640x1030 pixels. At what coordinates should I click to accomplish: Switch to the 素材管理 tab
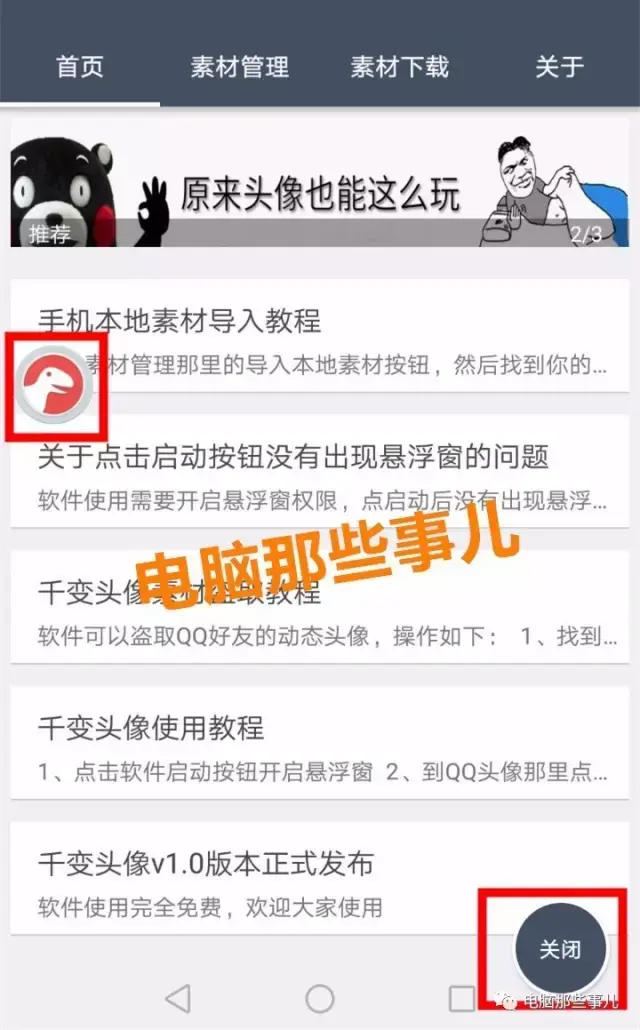pos(240,67)
